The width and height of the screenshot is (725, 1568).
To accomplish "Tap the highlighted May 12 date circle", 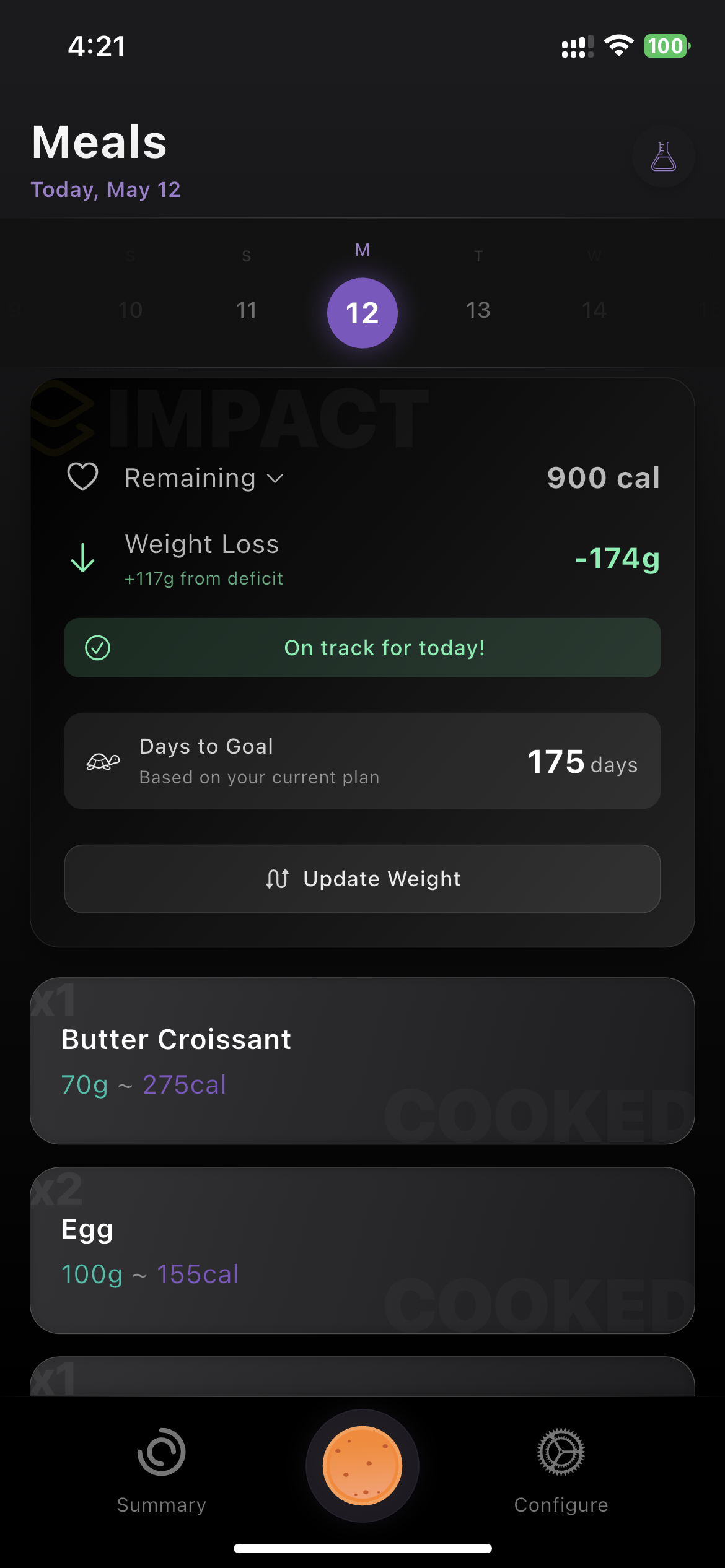I will tap(362, 312).
